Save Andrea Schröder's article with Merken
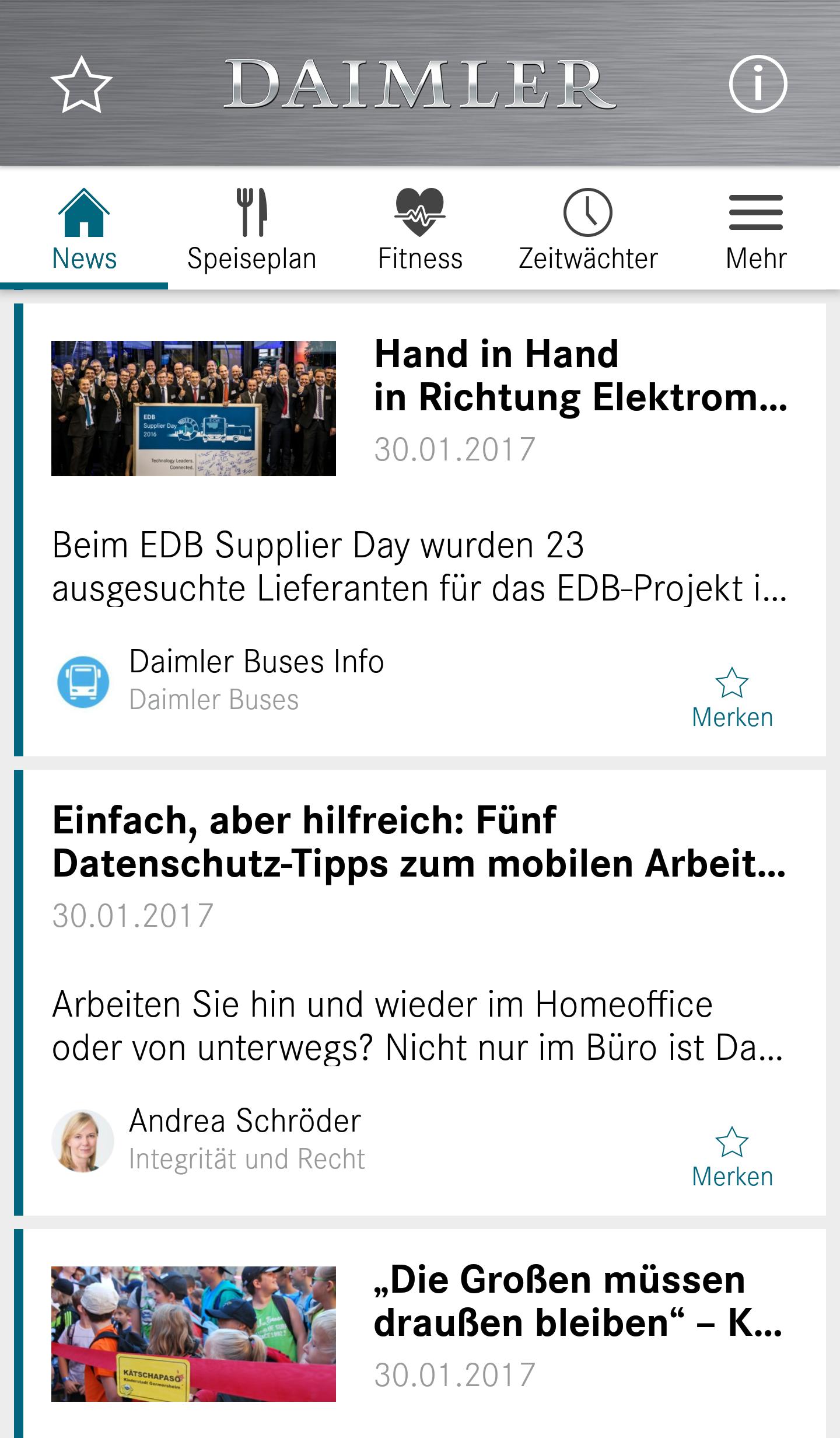The height and width of the screenshot is (1438, 840). (x=732, y=1157)
